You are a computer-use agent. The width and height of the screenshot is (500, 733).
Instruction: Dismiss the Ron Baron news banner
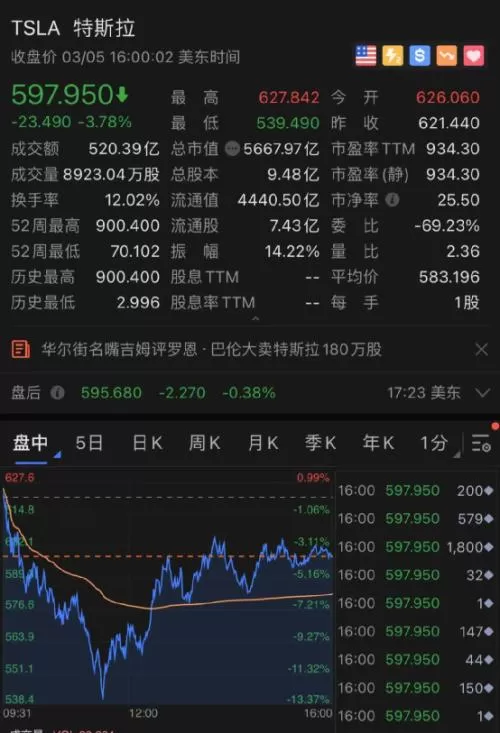pyautogui.click(x=481, y=349)
